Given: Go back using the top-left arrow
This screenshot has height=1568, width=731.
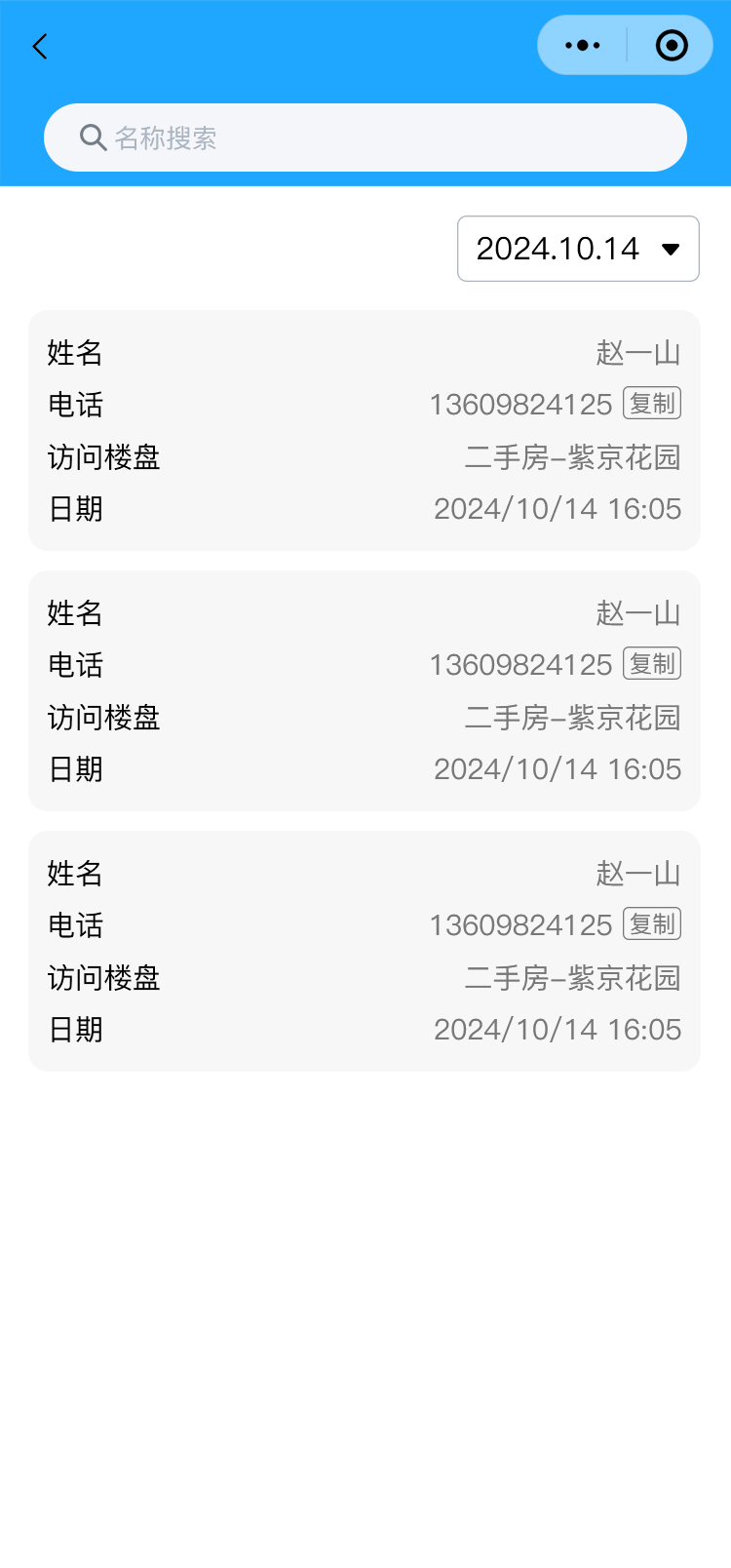Looking at the screenshot, I should point(40,46).
